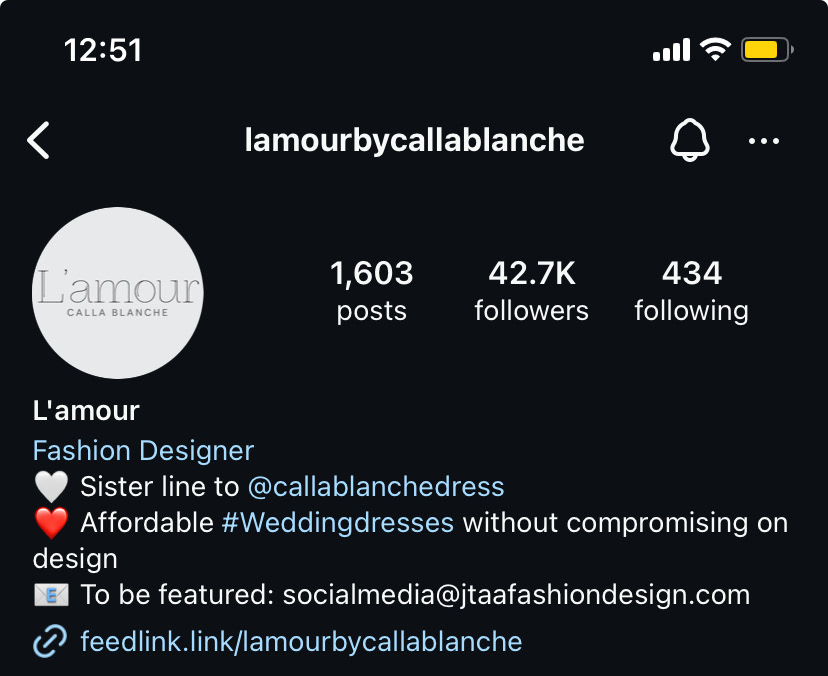Viewport: 828px width, 676px height.
Task: Go back using the arrow
Action: tap(38, 141)
